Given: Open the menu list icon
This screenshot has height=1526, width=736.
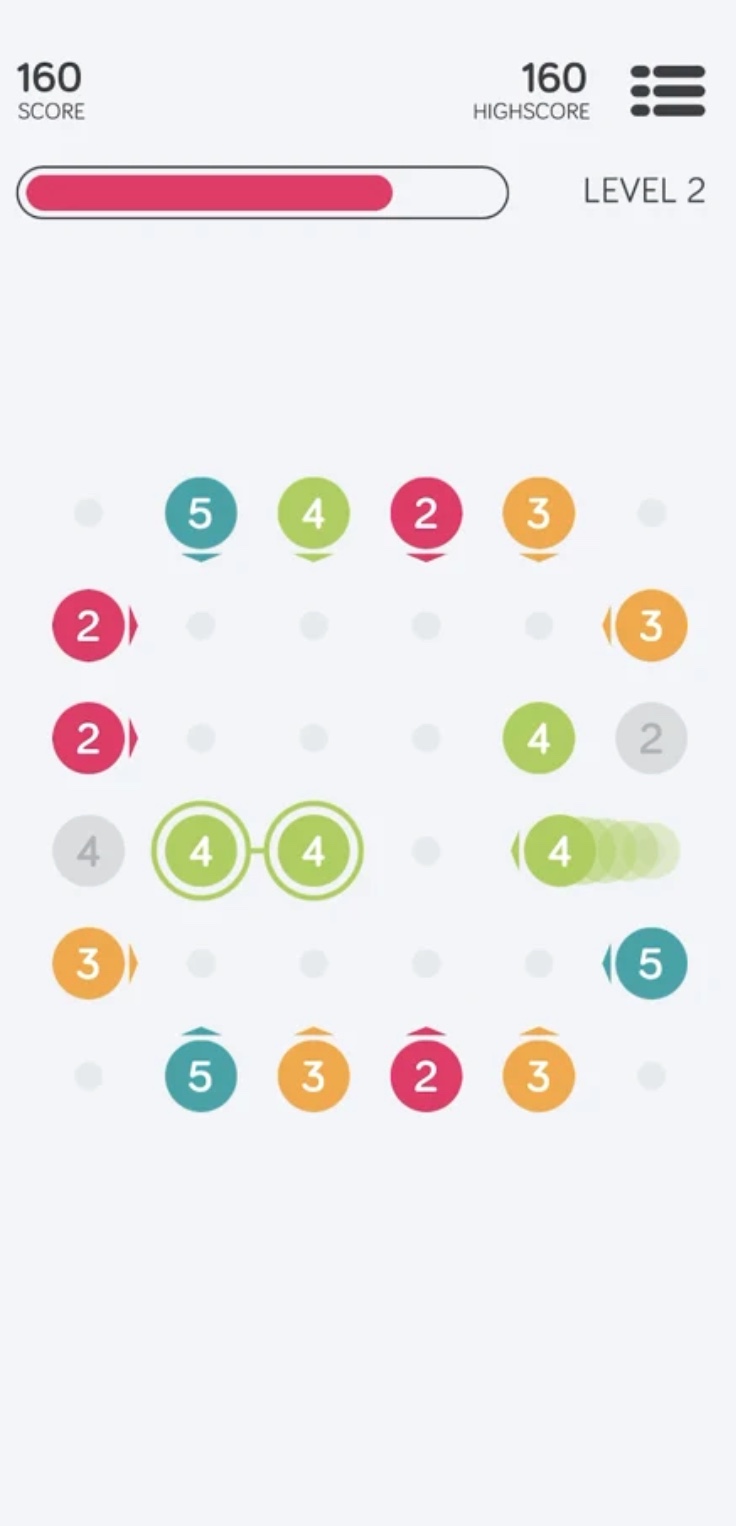Looking at the screenshot, I should [668, 91].
